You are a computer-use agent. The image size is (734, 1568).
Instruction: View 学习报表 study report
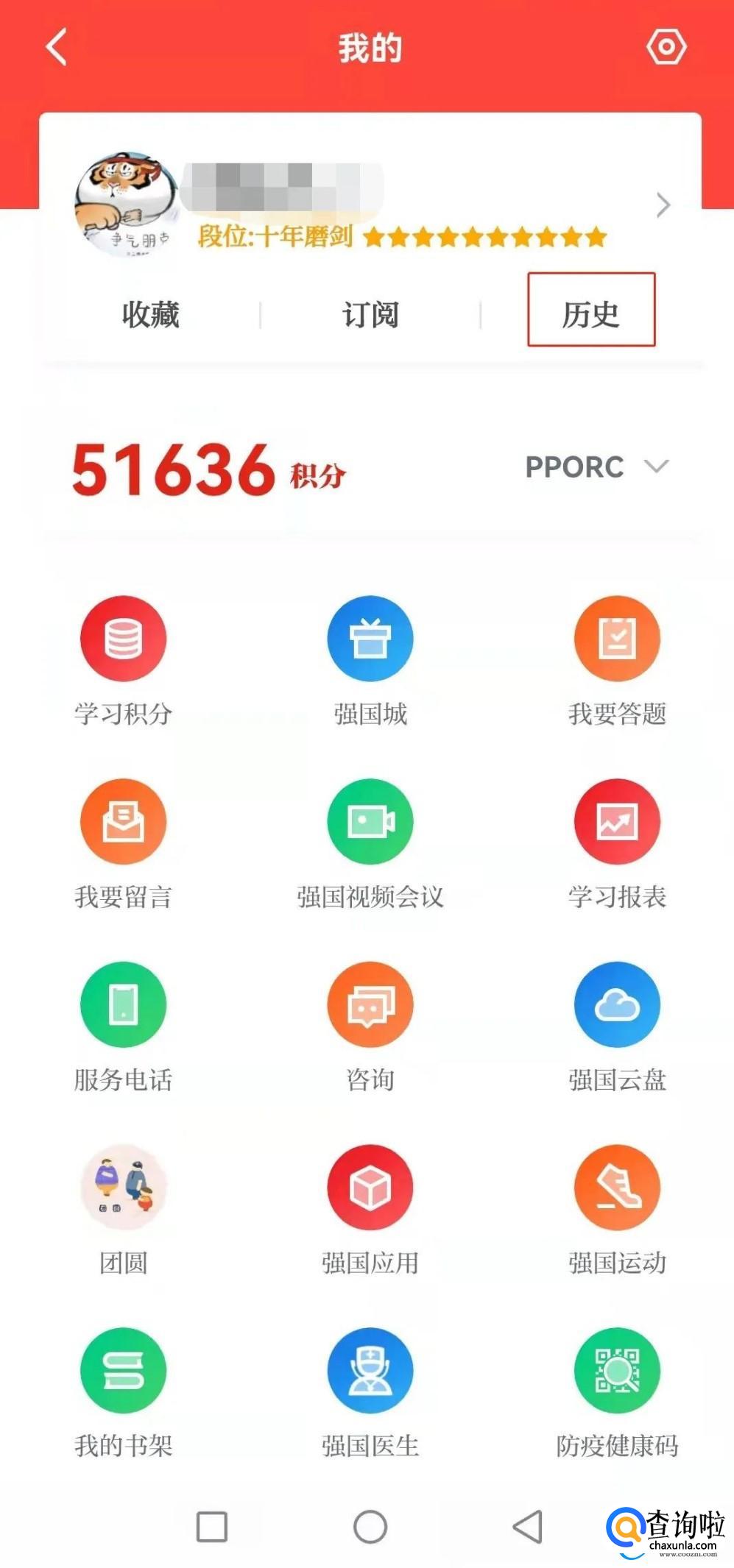(x=617, y=822)
